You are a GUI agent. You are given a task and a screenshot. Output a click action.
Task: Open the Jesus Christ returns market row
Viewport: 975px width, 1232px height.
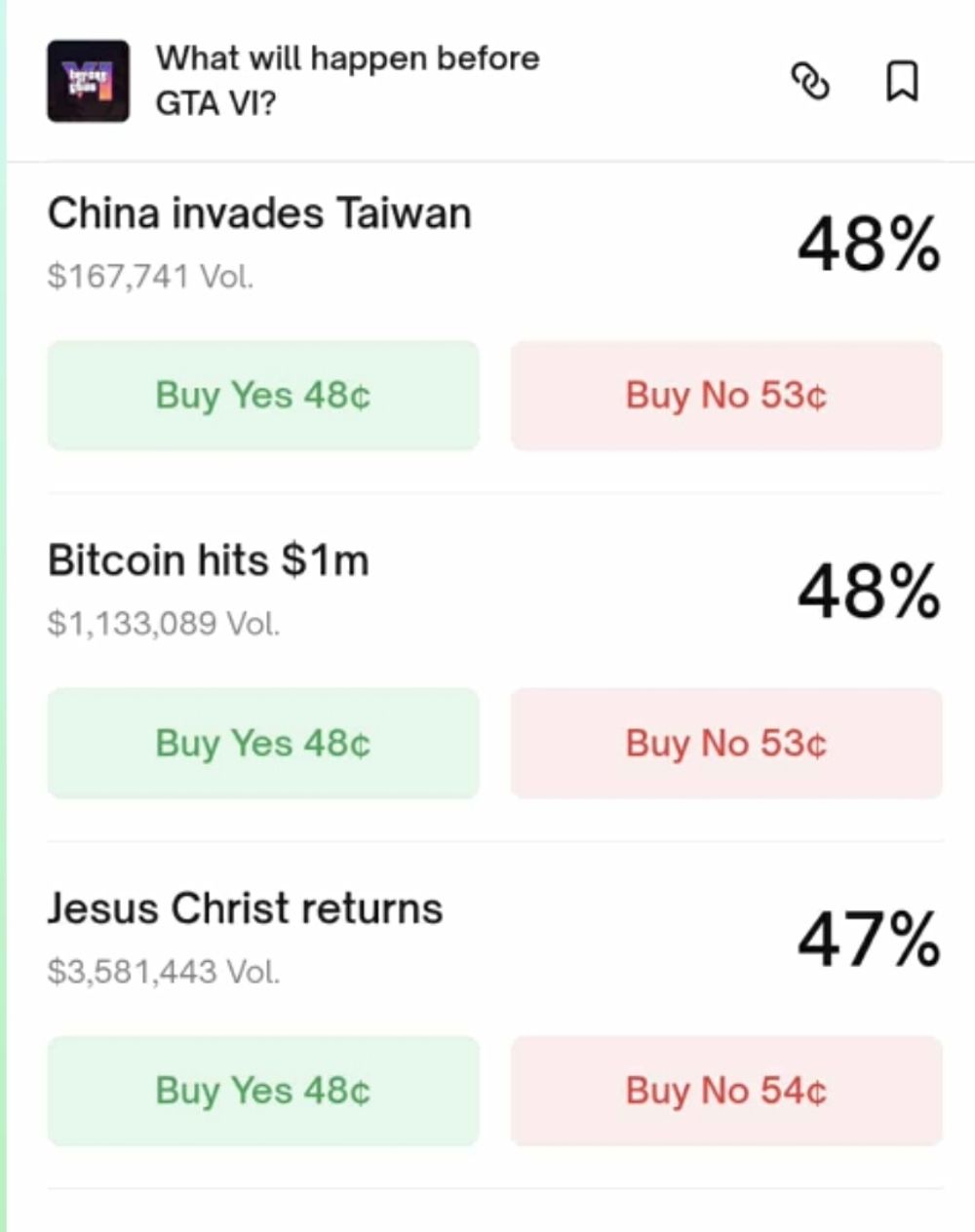[494, 939]
